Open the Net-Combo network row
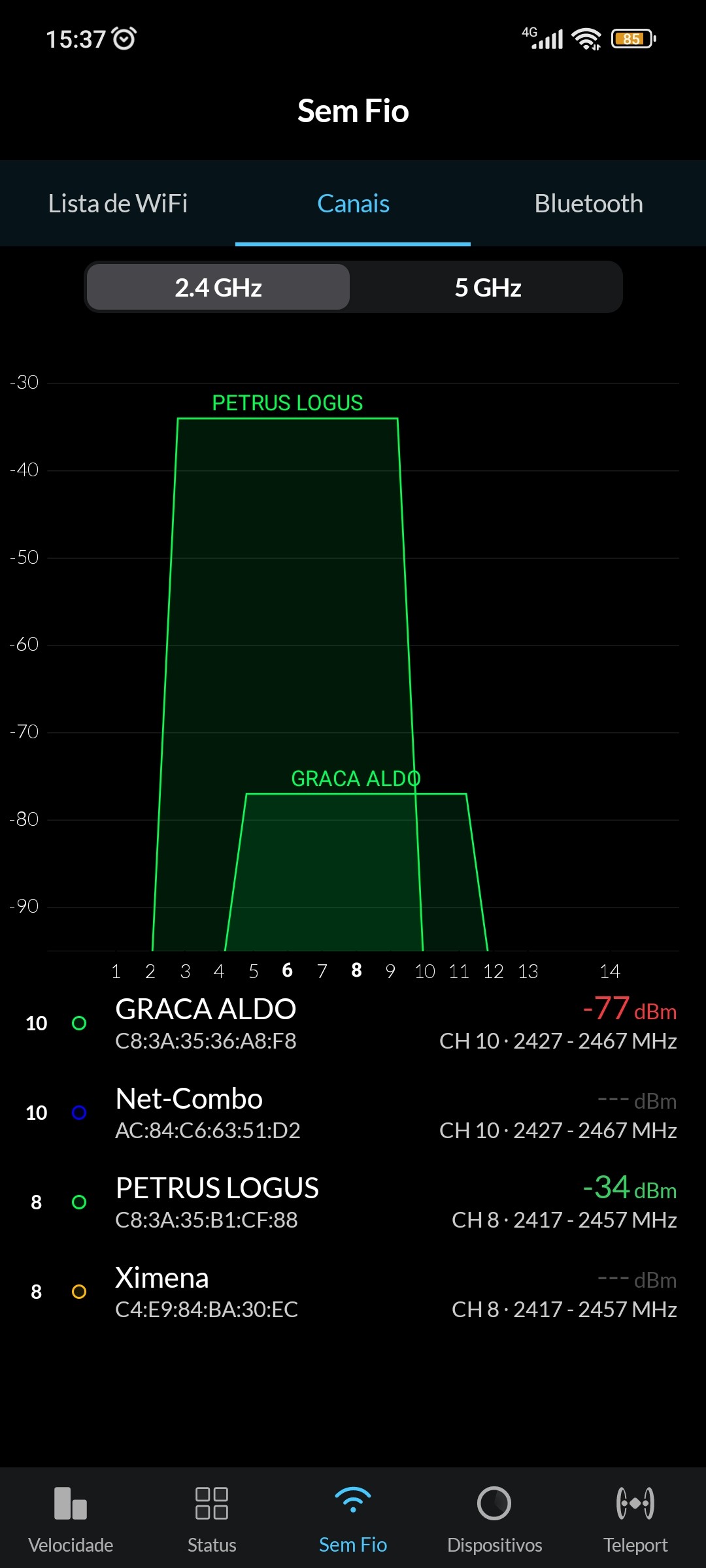Image resolution: width=706 pixels, height=1568 pixels. [353, 1113]
